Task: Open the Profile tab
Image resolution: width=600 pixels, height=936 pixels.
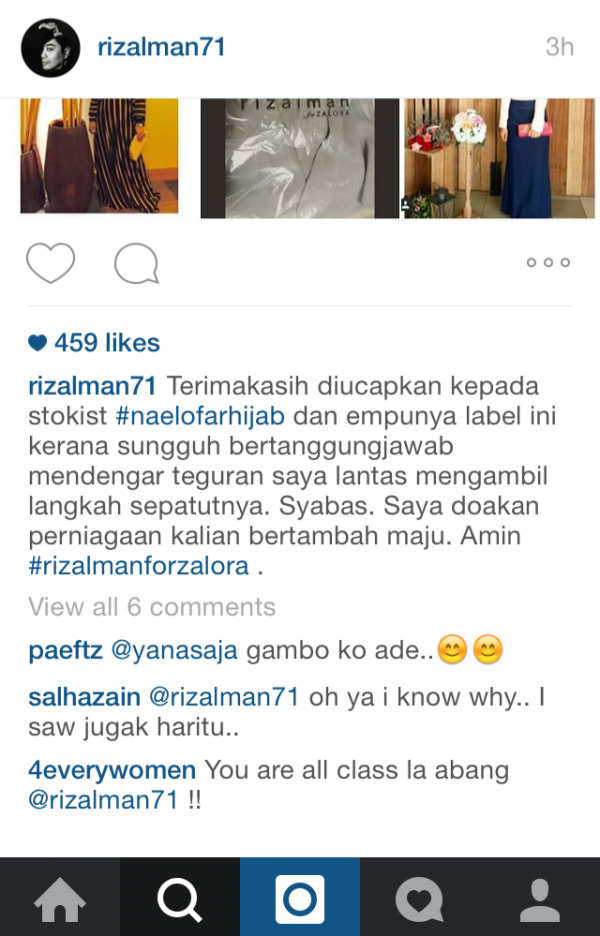Action: pyautogui.click(x=540, y=900)
